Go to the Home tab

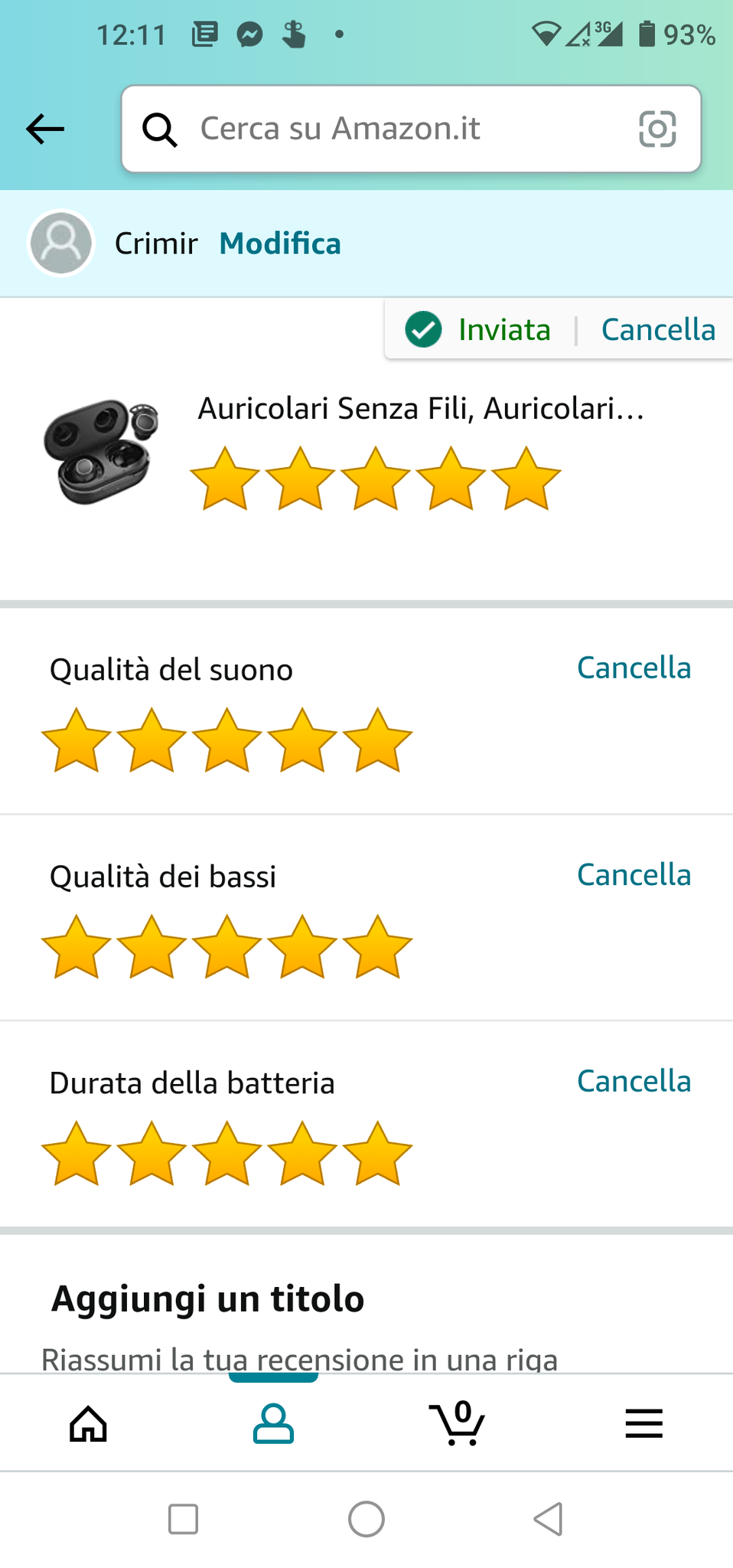[x=89, y=1424]
